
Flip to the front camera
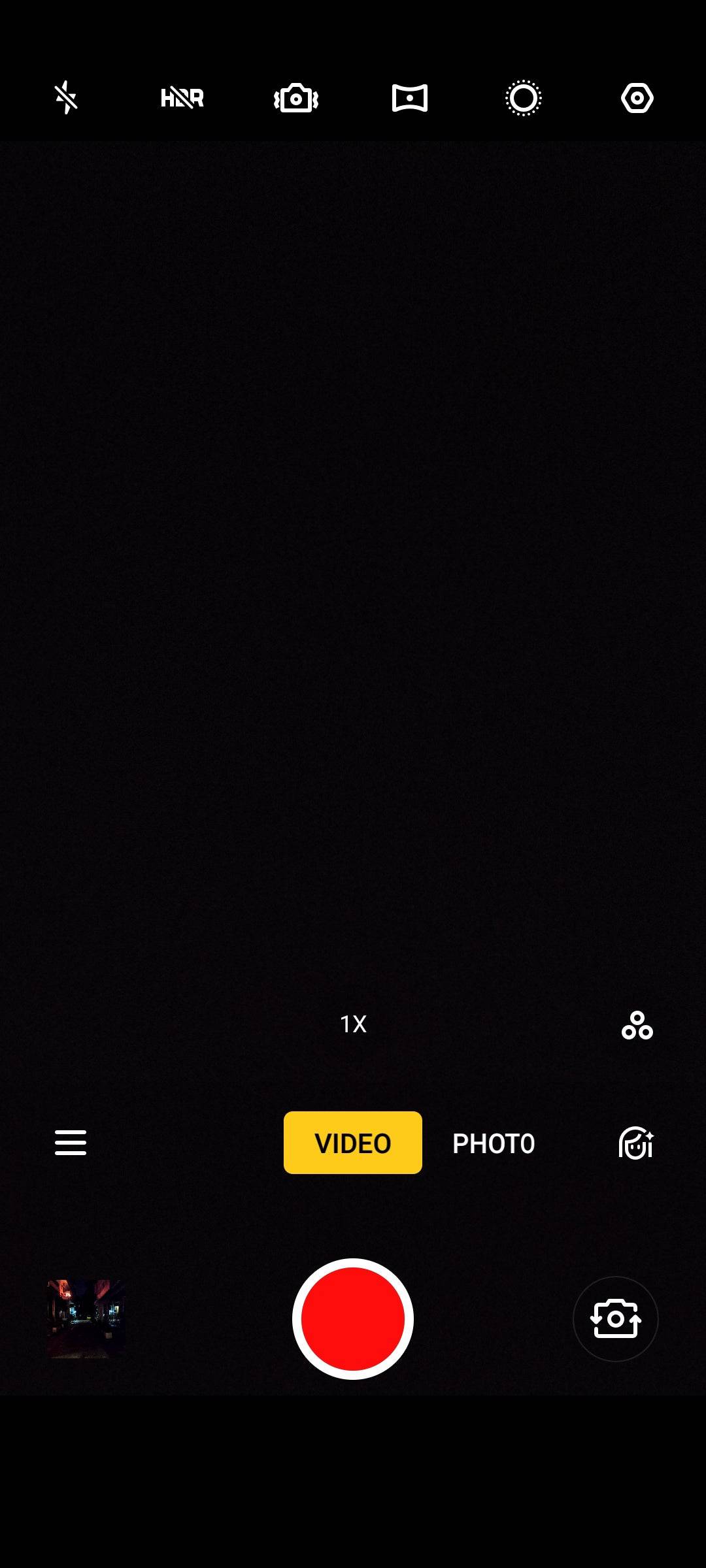pyautogui.click(x=615, y=1319)
